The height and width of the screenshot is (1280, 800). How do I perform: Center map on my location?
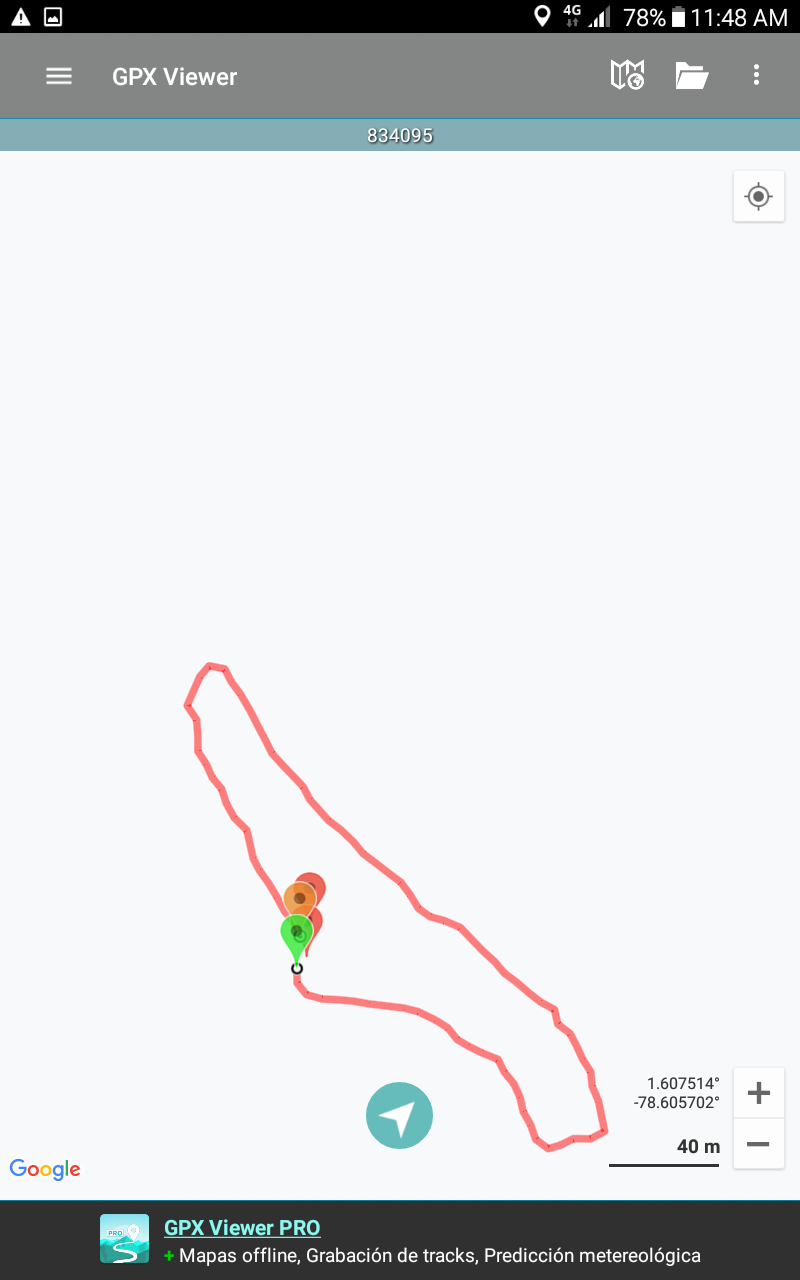pos(758,196)
